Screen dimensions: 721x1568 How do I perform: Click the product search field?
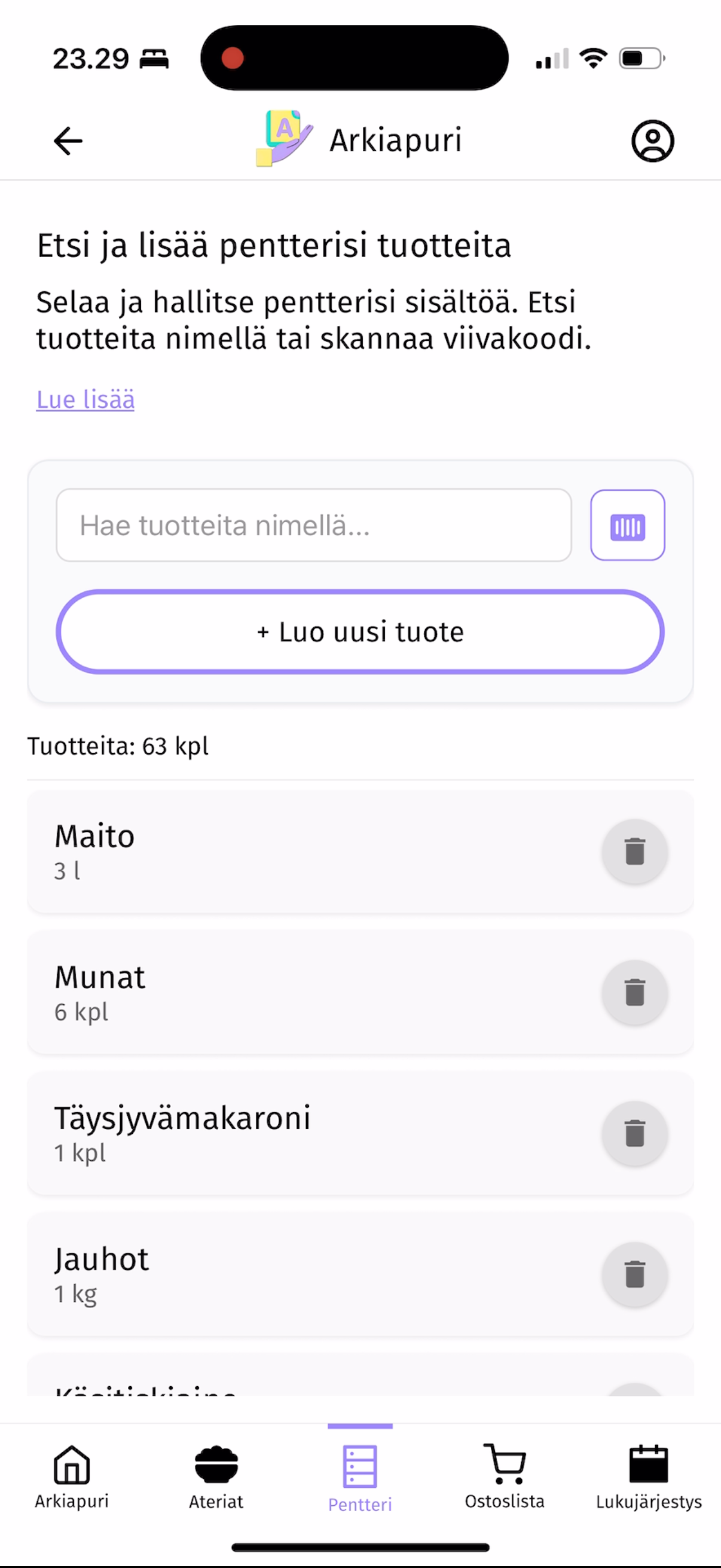point(314,524)
